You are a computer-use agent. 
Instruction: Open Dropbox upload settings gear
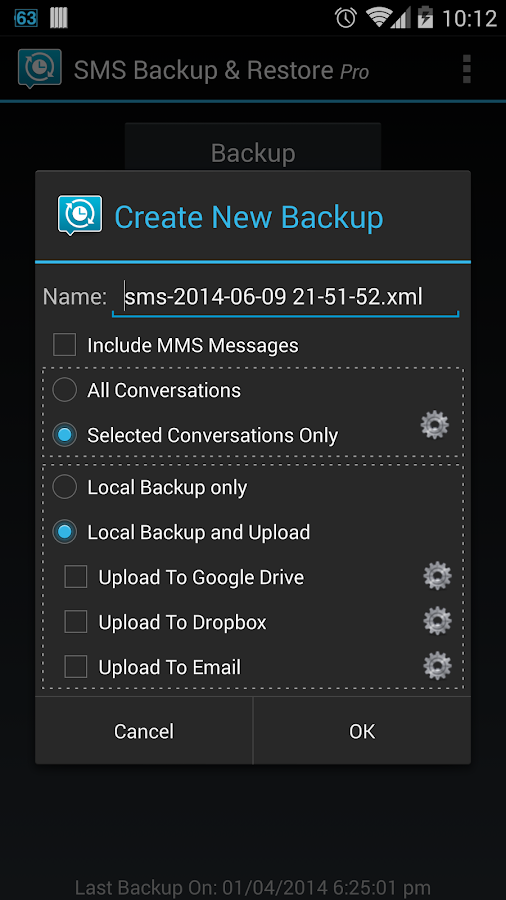(437, 620)
